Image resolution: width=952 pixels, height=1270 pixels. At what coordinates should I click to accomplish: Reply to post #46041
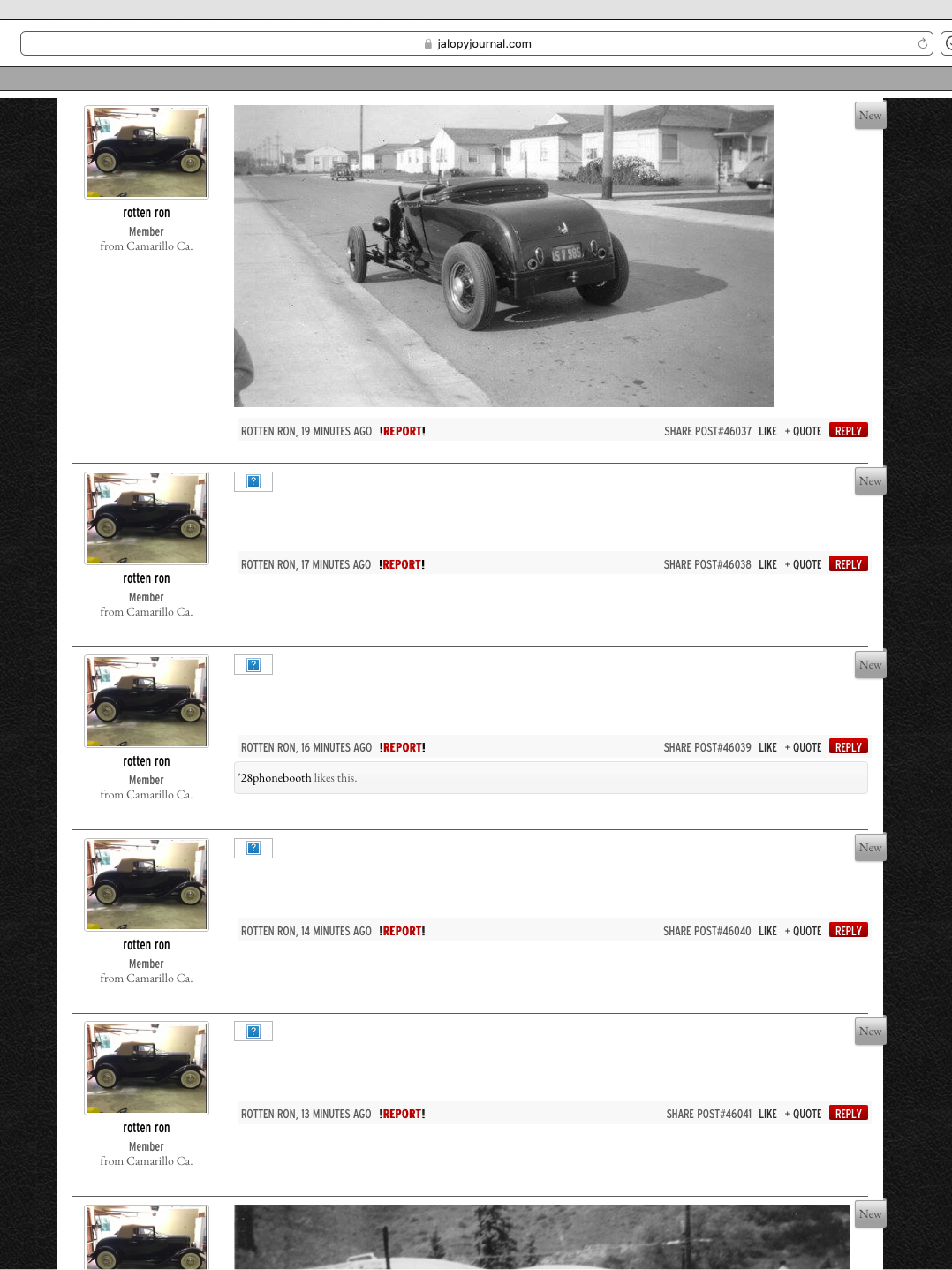[848, 1114]
